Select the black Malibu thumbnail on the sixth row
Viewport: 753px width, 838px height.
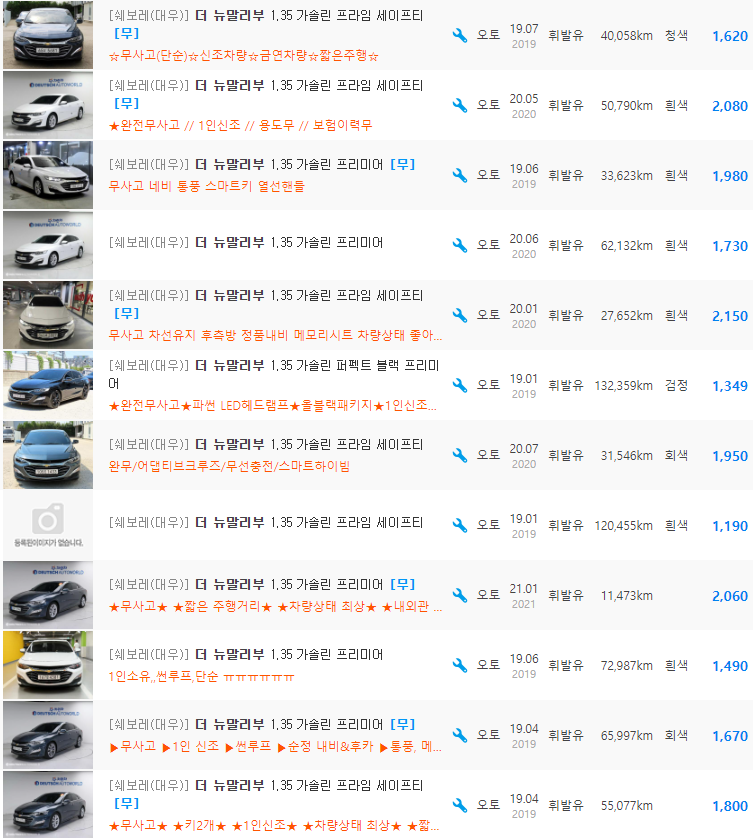point(46,386)
